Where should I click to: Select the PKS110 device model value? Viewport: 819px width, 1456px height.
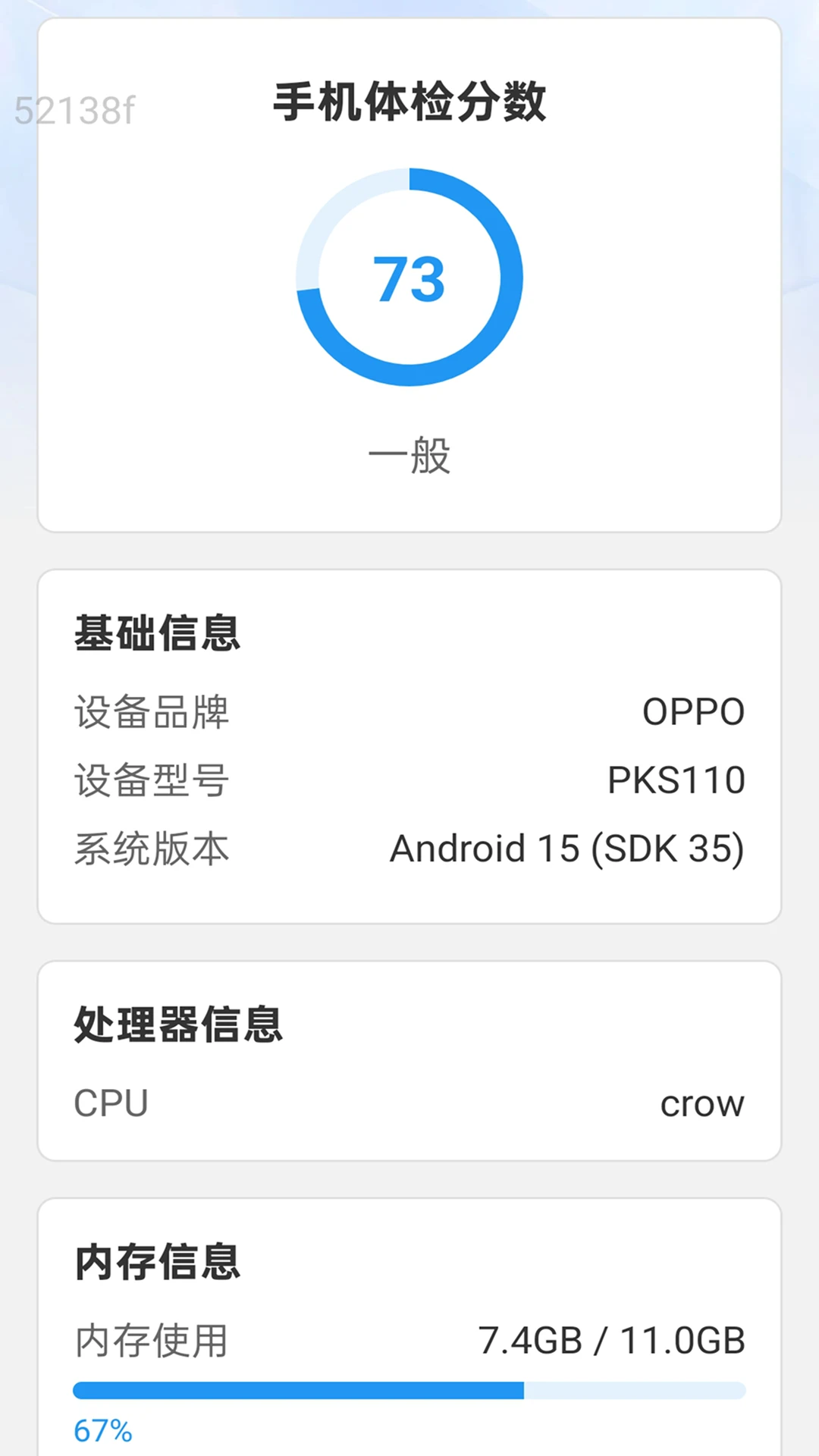[x=677, y=780]
